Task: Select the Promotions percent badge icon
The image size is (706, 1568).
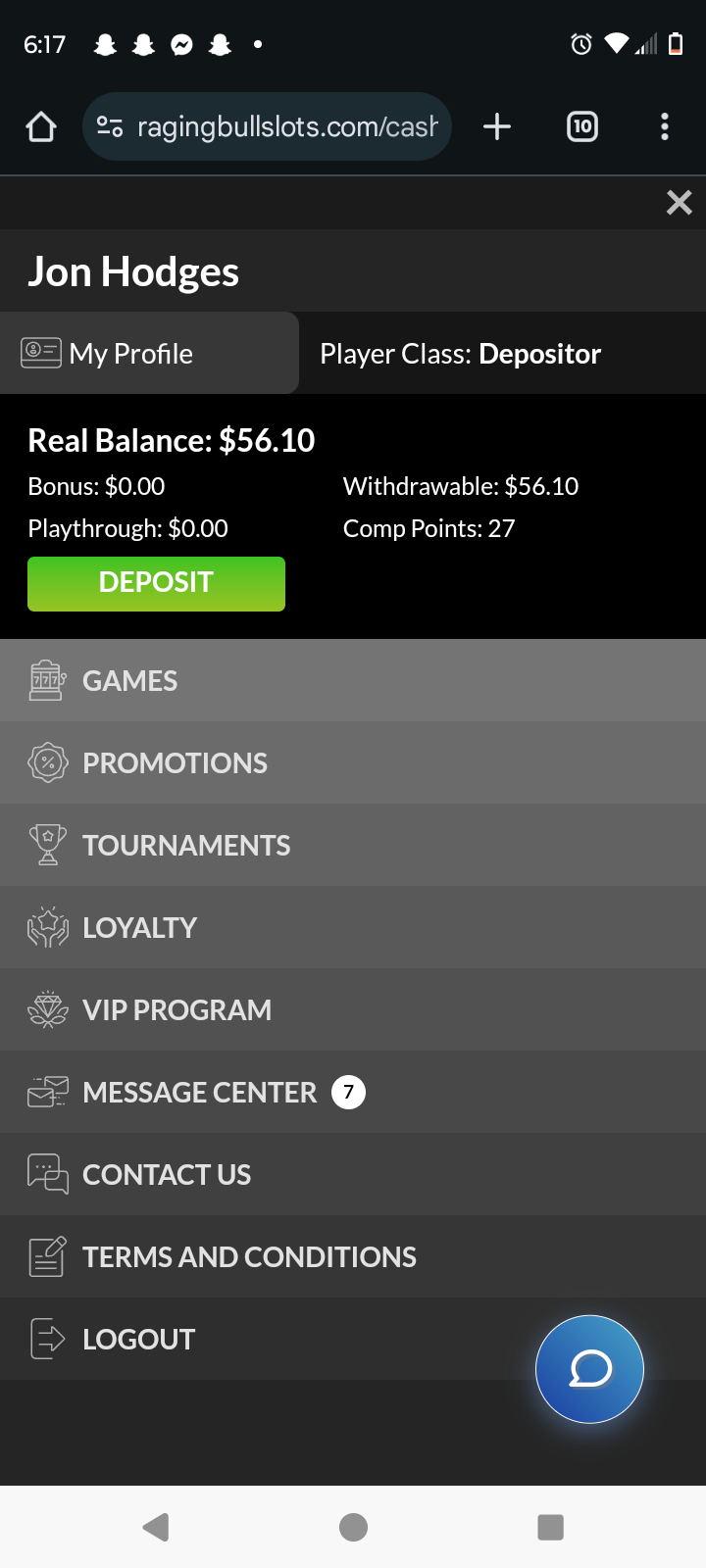Action: pos(46,761)
